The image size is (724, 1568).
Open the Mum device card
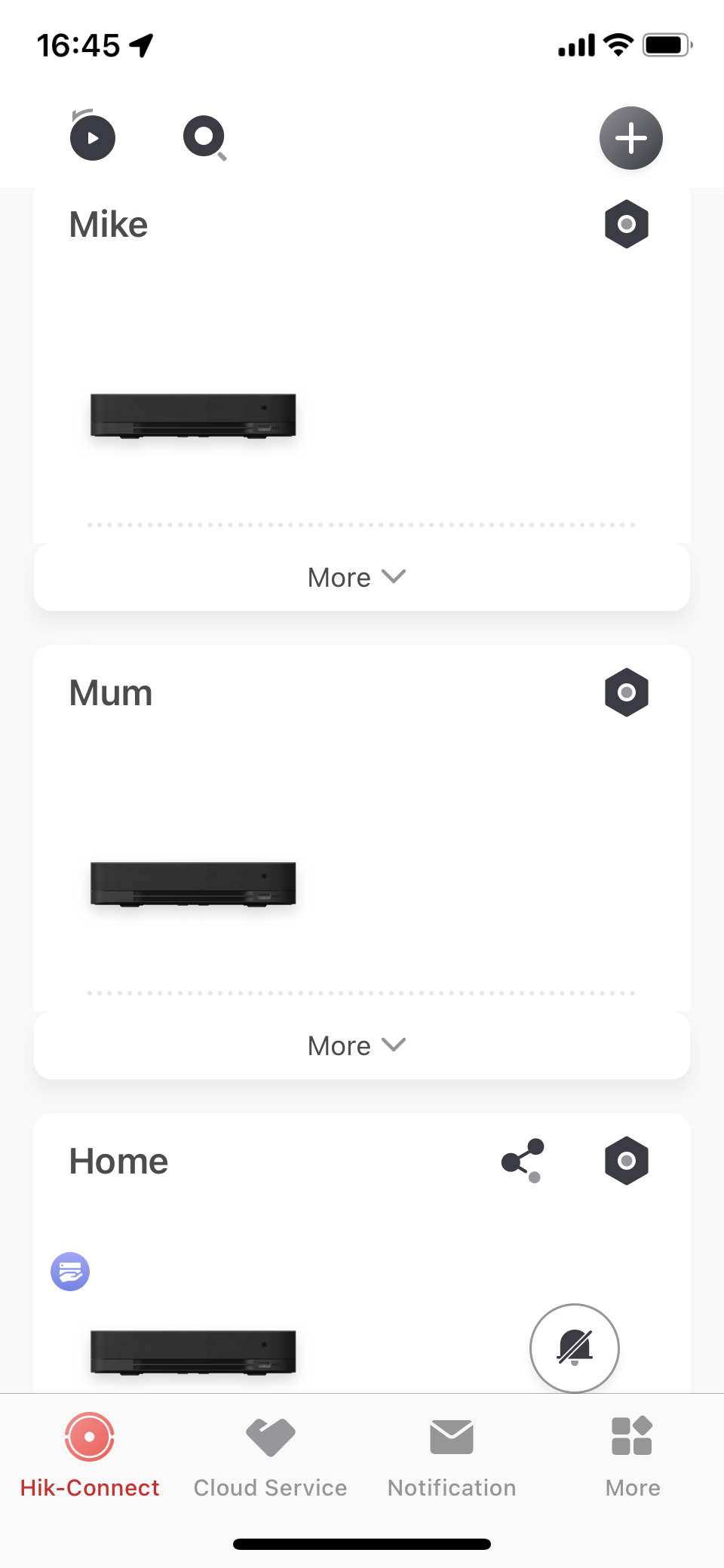point(193,883)
